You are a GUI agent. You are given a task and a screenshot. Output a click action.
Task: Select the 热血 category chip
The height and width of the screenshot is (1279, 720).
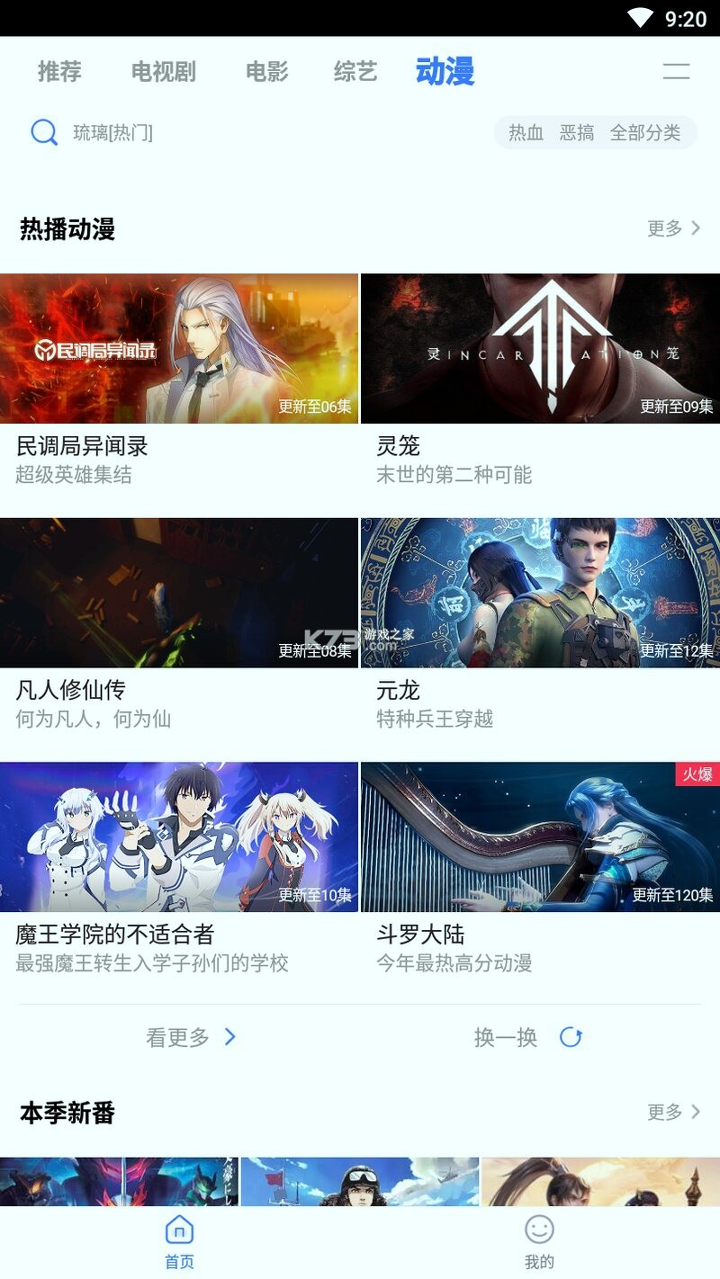[526, 132]
